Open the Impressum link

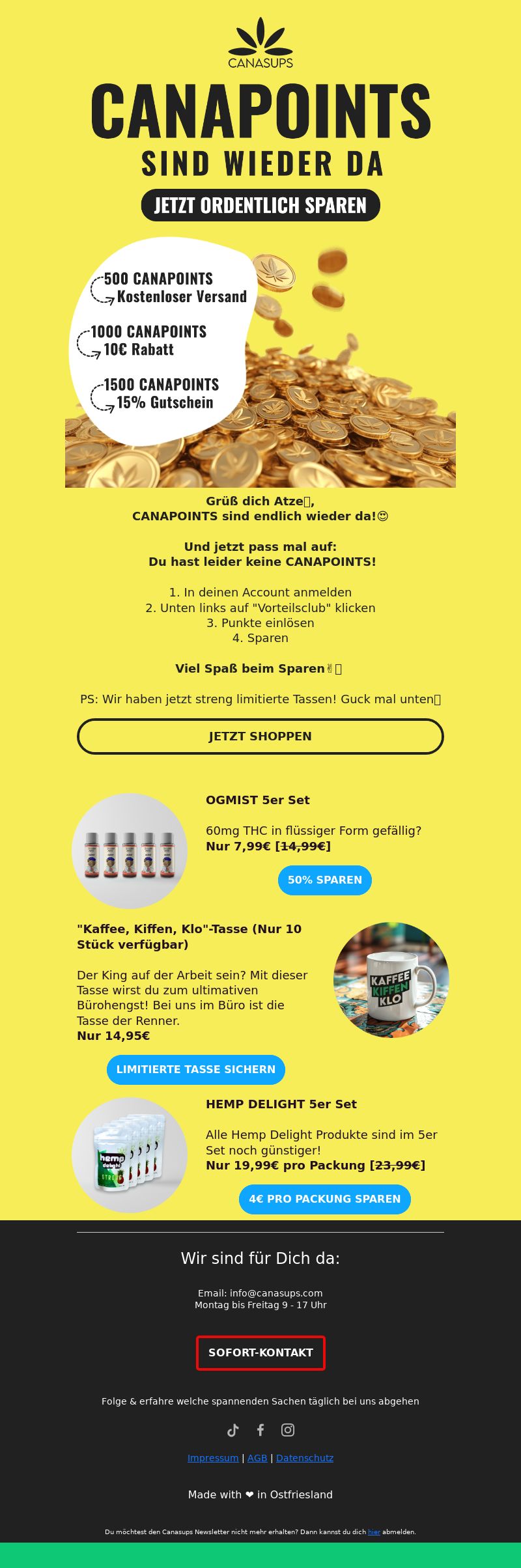tap(213, 1458)
